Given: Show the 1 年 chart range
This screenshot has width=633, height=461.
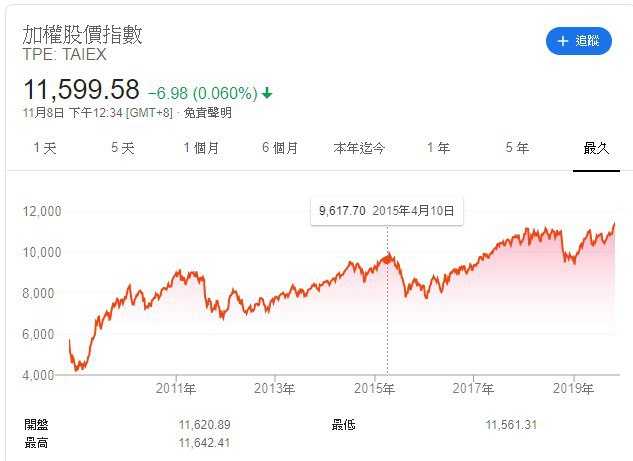Looking at the screenshot, I should click(x=438, y=148).
